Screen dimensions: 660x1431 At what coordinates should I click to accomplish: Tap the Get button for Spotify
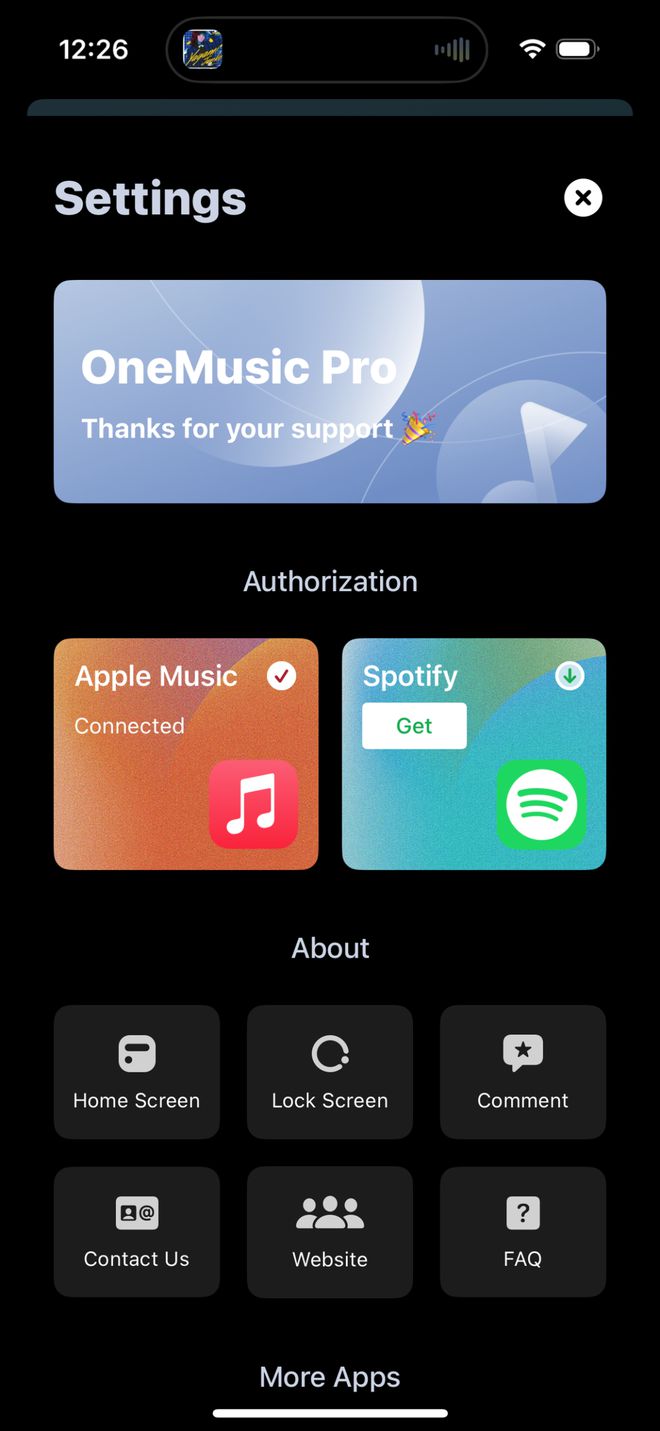[x=414, y=726]
